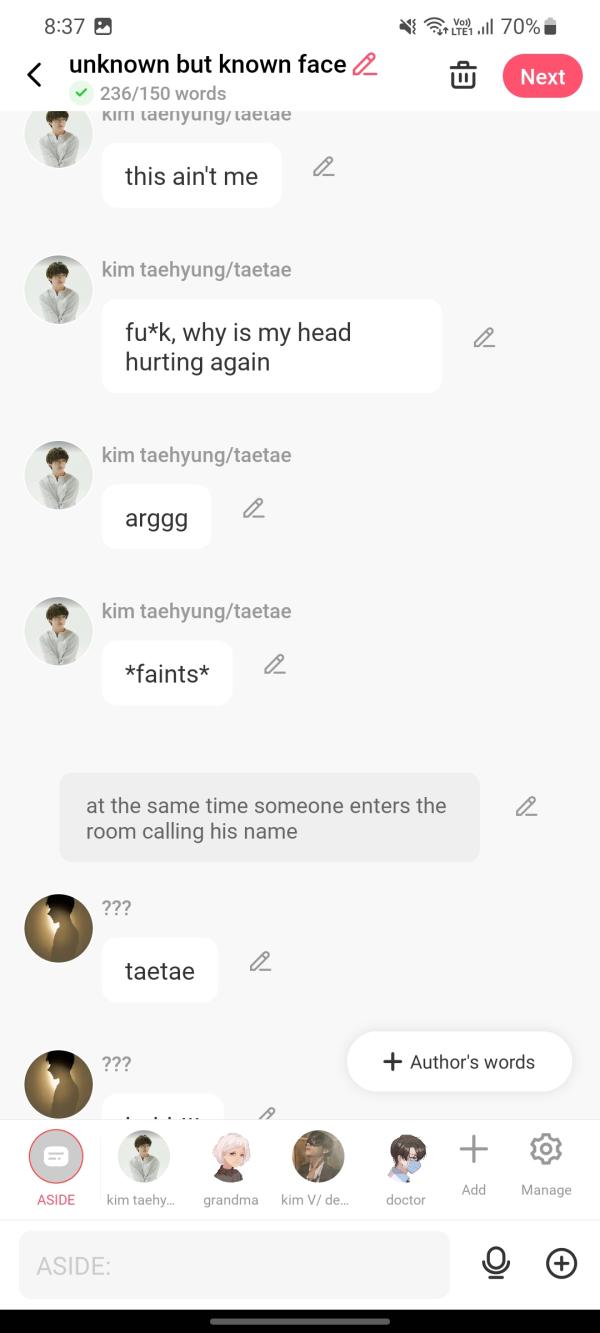
Task: Start voice input with the microphone
Action: (x=496, y=1264)
